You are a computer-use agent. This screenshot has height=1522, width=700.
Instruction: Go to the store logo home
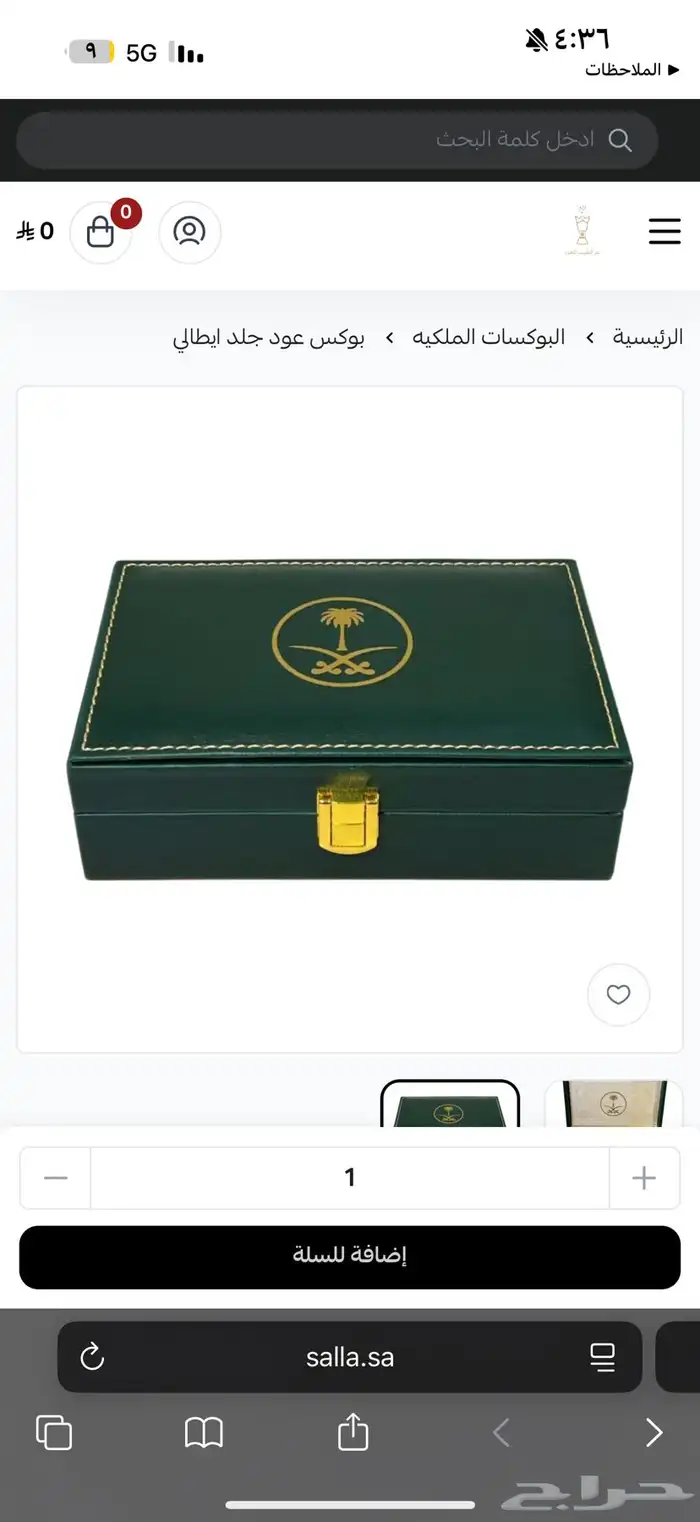pos(580,231)
